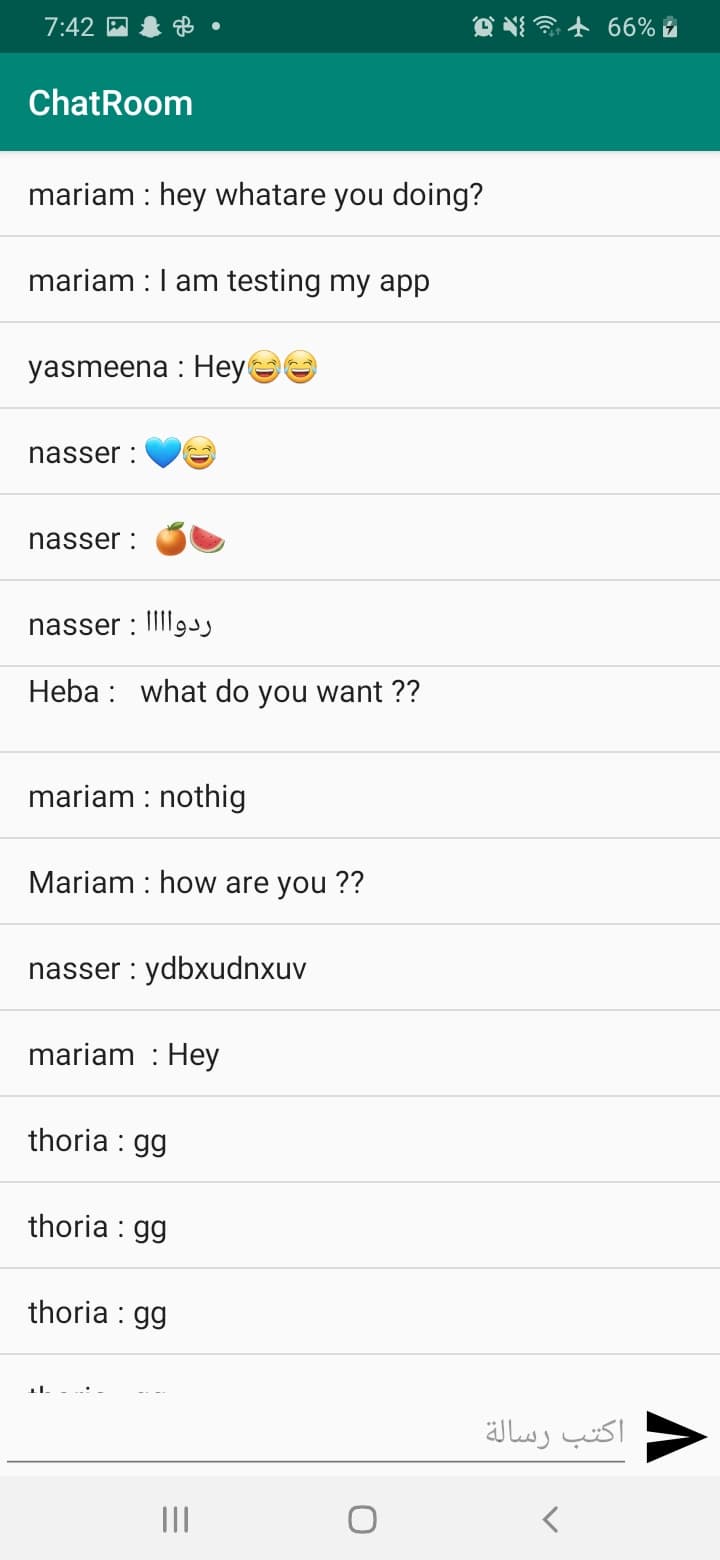Focus the Arabic message input field
Image resolution: width=720 pixels, height=1560 pixels.
(x=316, y=1434)
